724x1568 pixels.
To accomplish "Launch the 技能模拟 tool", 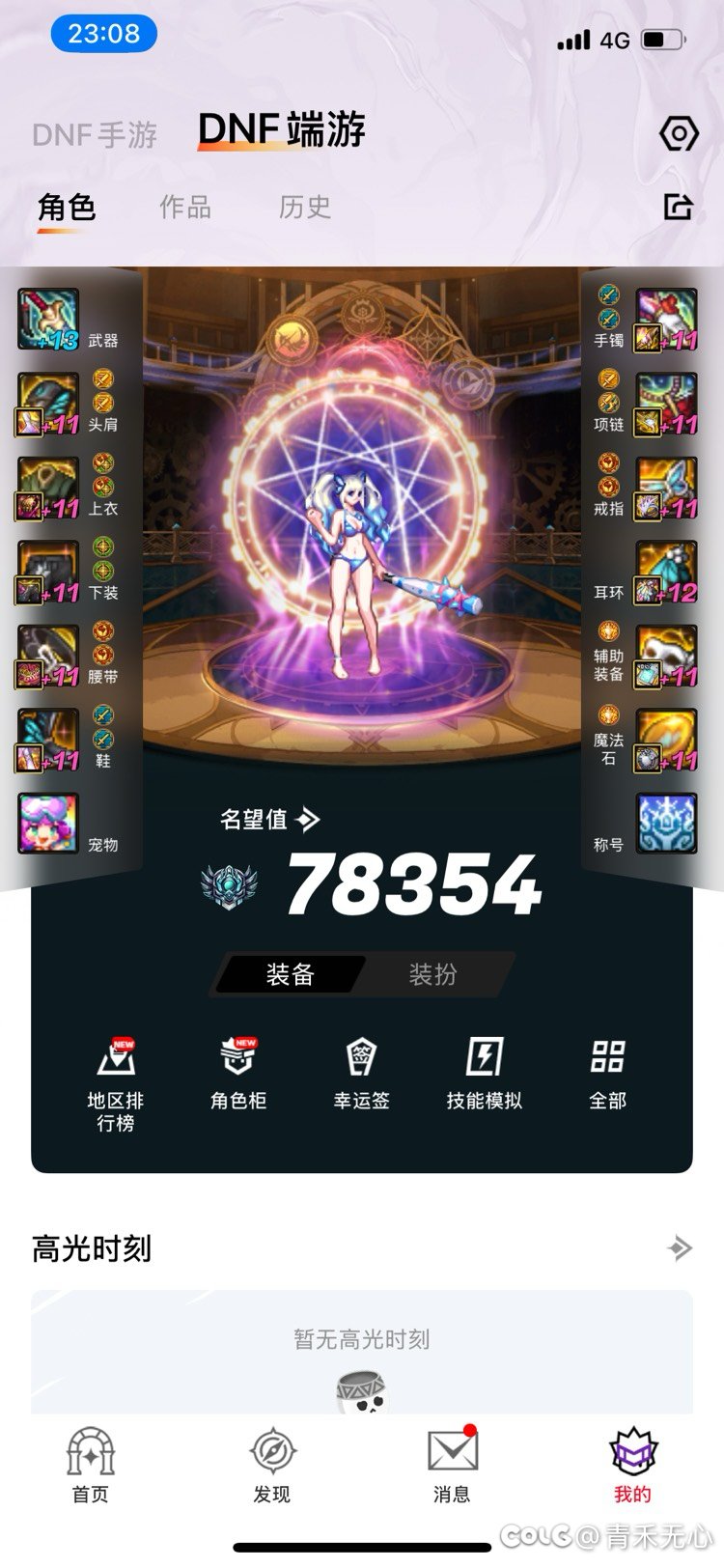I will pos(484,1072).
